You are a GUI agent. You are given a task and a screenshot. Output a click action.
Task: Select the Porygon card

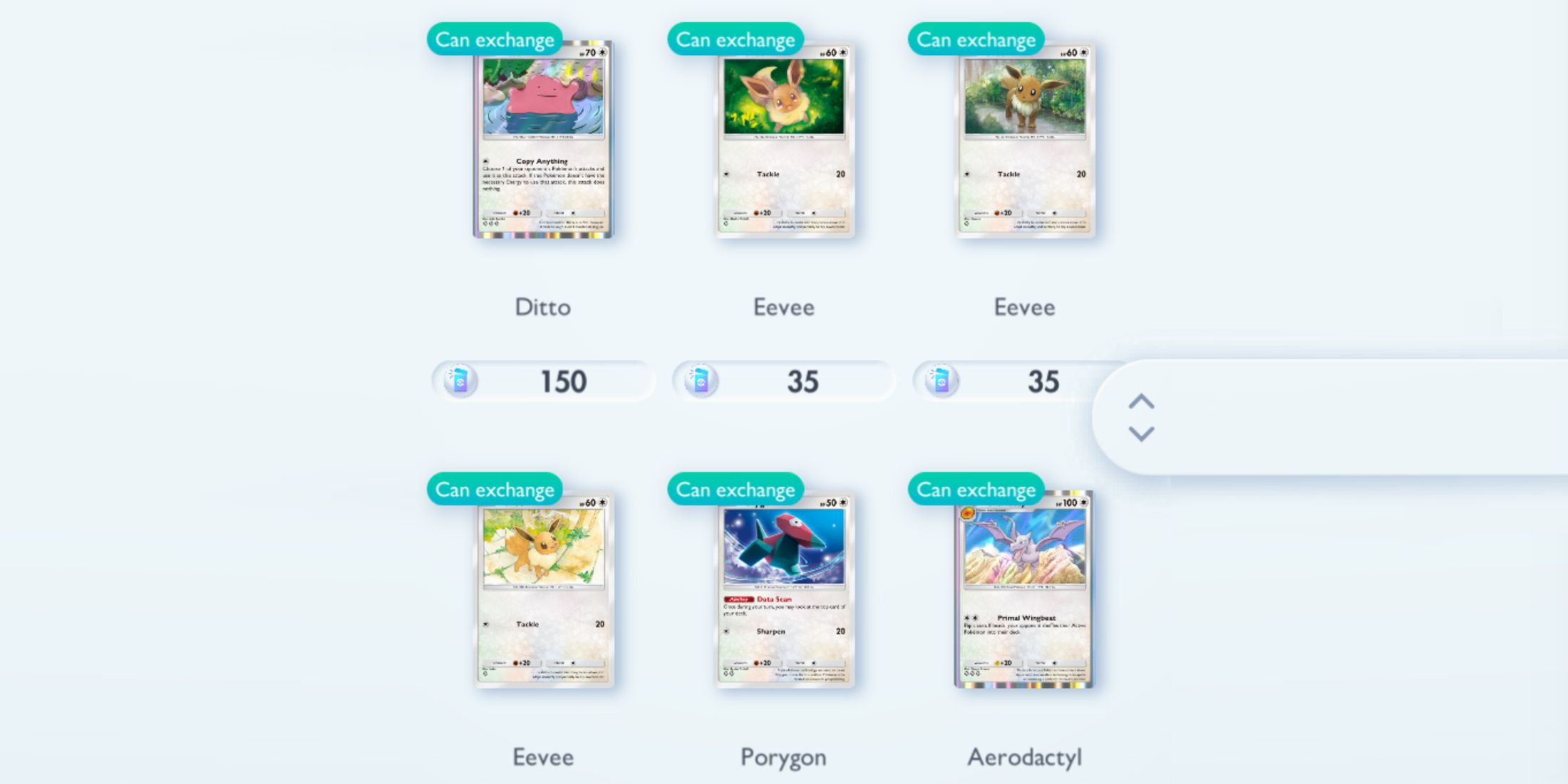pos(784,590)
